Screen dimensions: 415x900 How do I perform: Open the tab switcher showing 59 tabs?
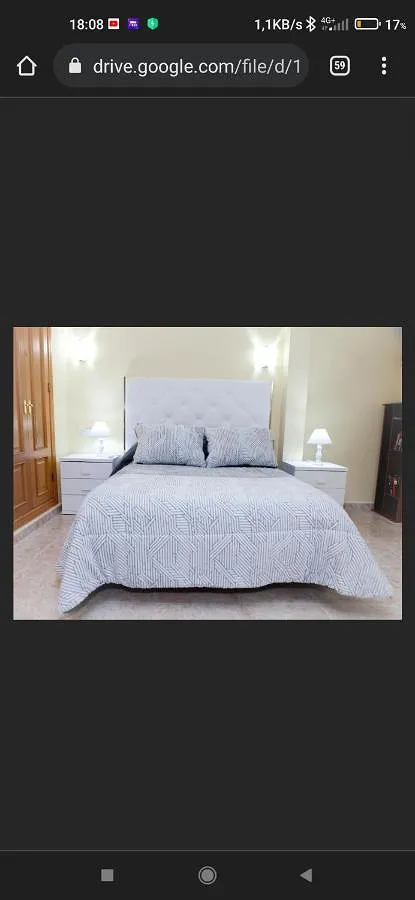click(x=339, y=66)
